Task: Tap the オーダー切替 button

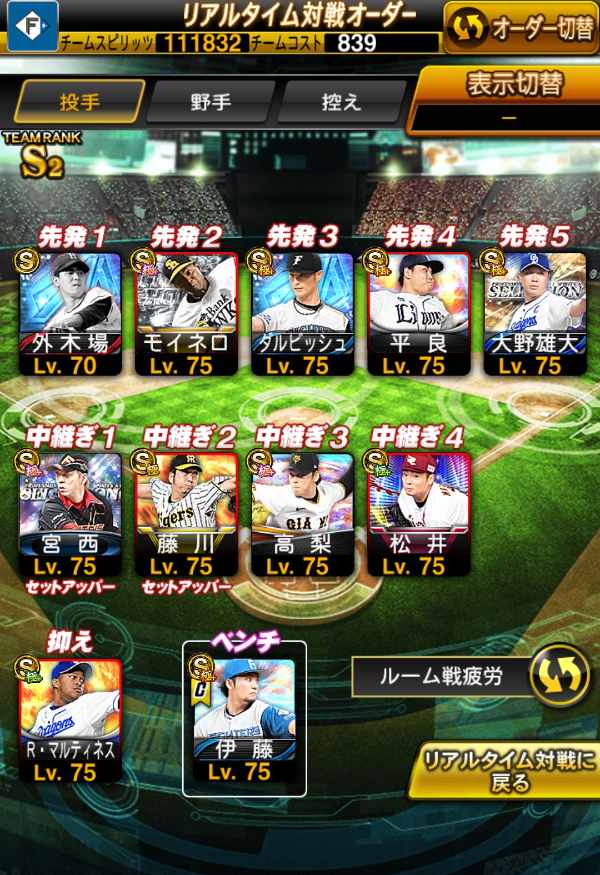Action: click(522, 28)
